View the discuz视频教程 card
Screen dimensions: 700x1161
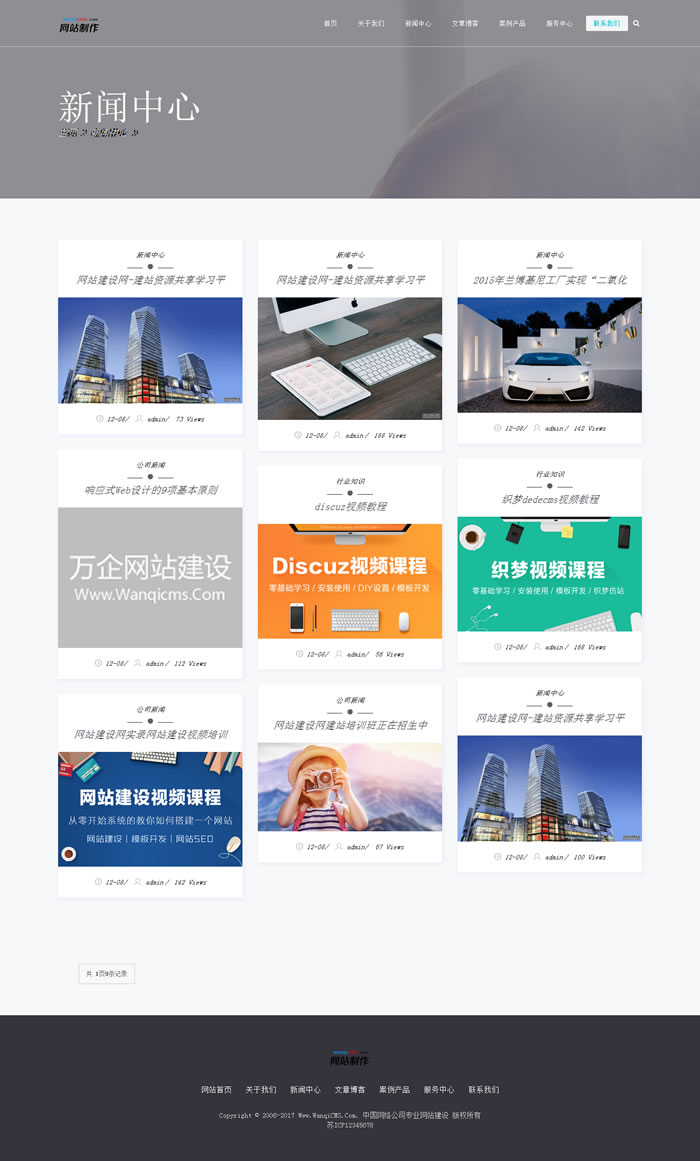point(350,507)
